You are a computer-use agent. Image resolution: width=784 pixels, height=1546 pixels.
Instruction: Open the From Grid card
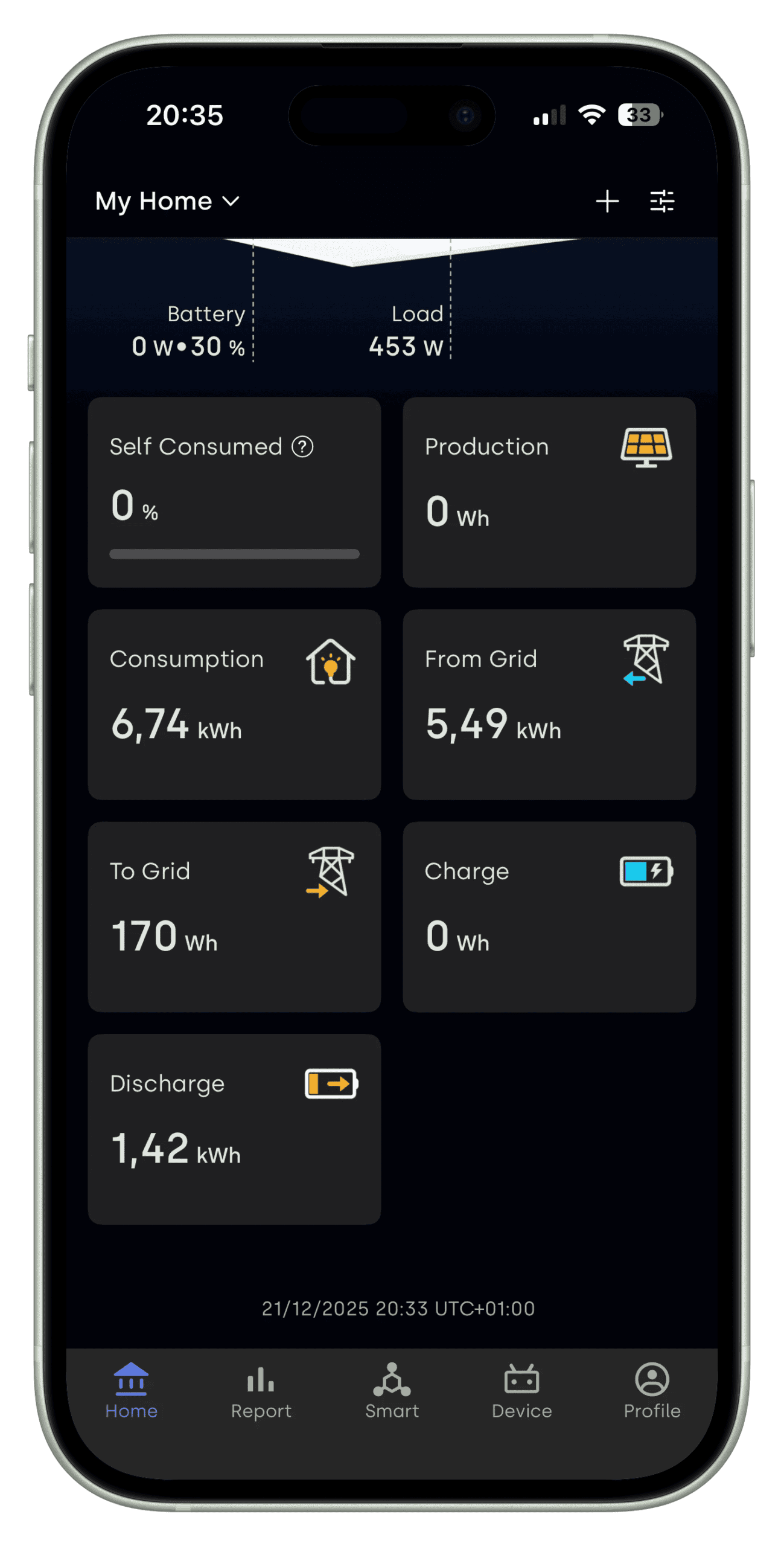tap(549, 704)
